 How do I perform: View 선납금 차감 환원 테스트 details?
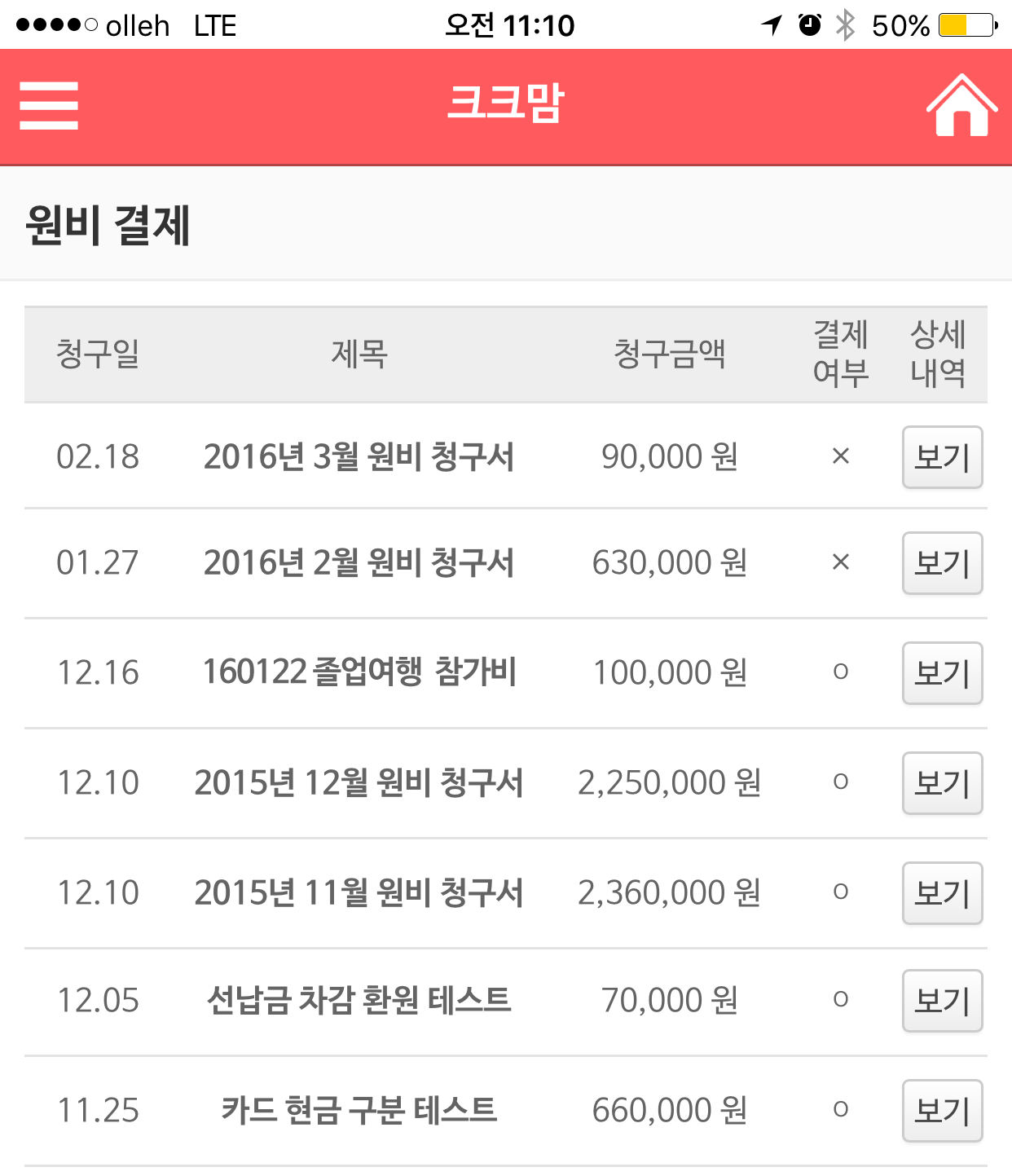(x=942, y=1001)
